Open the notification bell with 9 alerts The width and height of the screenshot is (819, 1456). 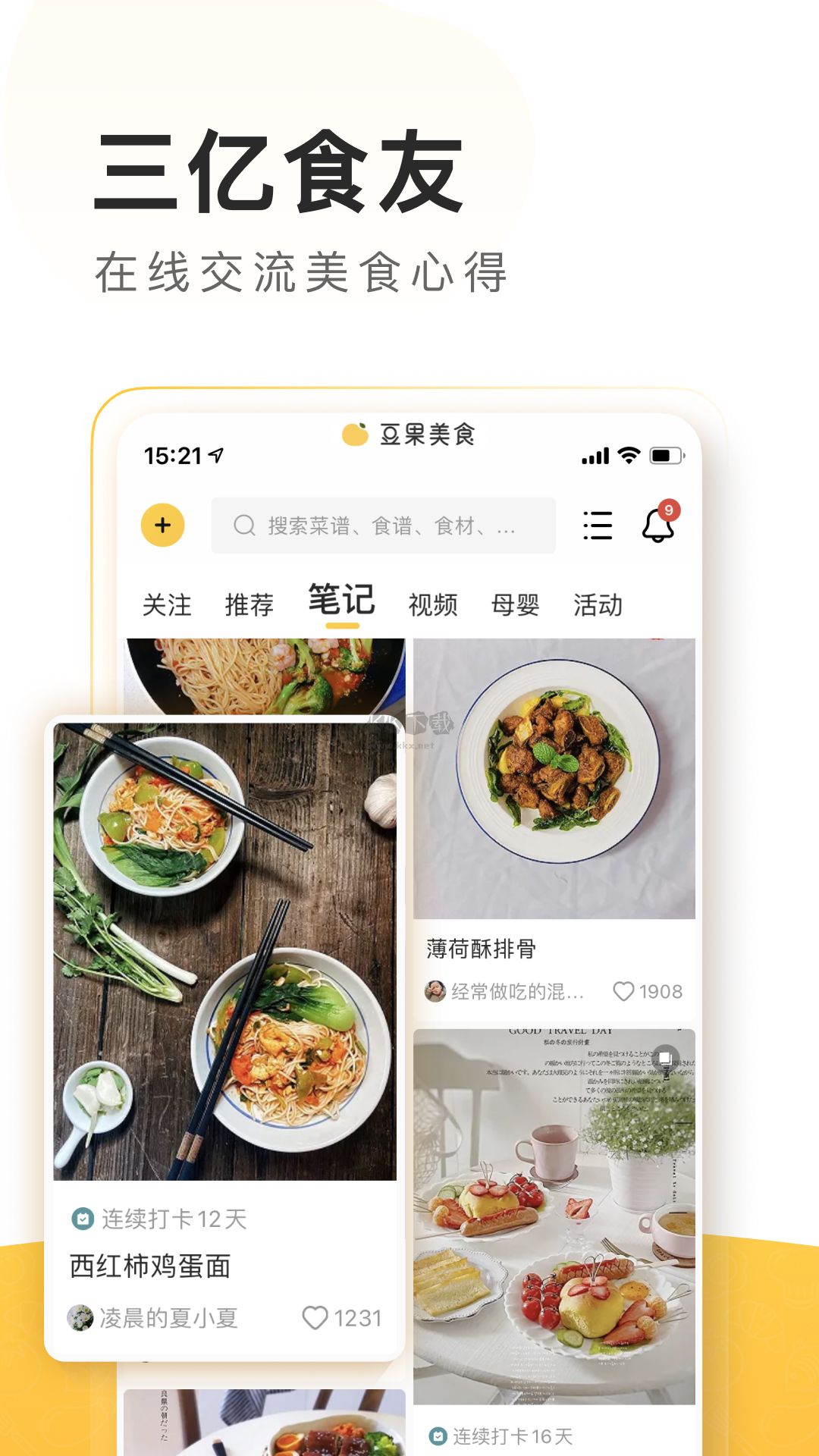click(x=657, y=526)
